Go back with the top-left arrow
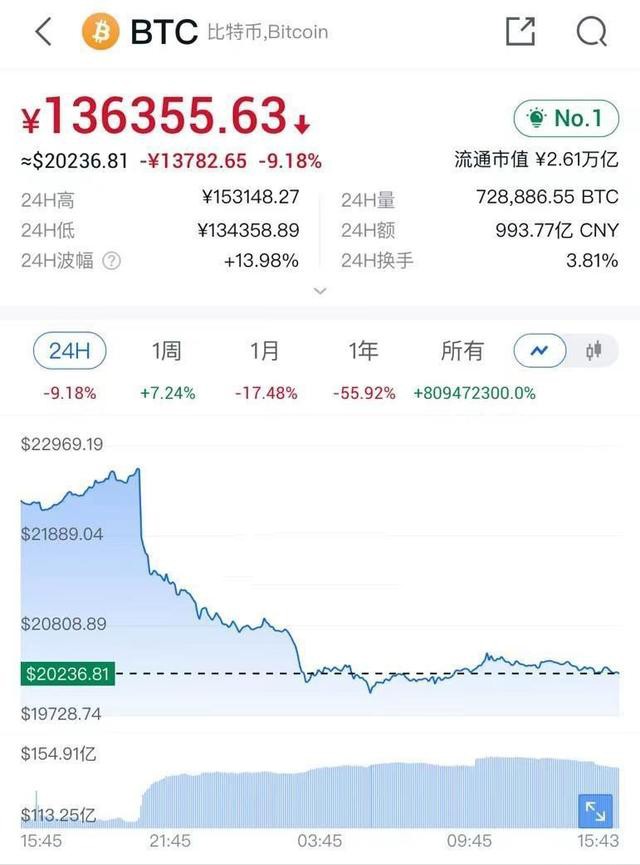Screen dimensions: 640x865 (x=43, y=32)
